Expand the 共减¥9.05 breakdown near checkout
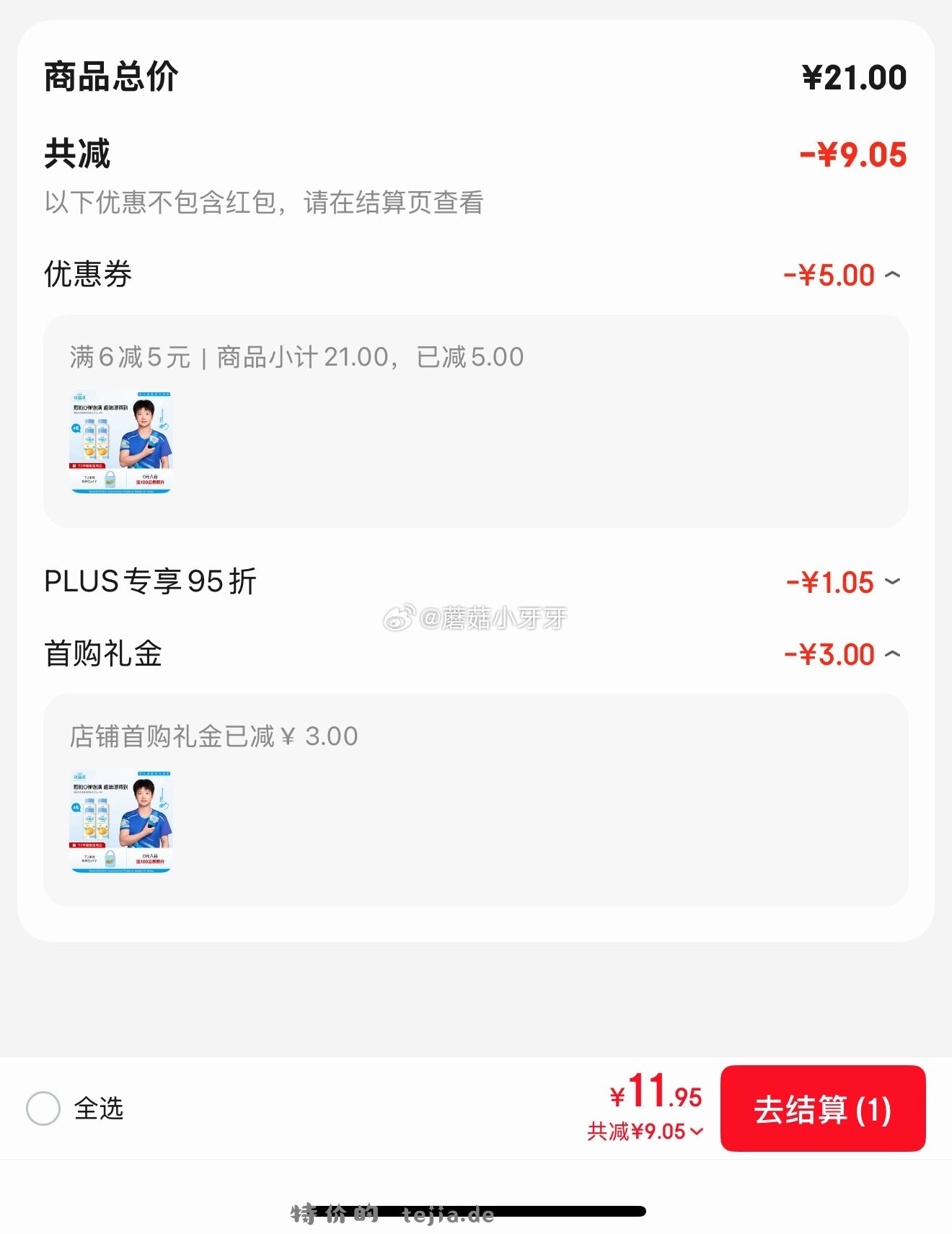This screenshot has width=952, height=1234. coord(697,1132)
